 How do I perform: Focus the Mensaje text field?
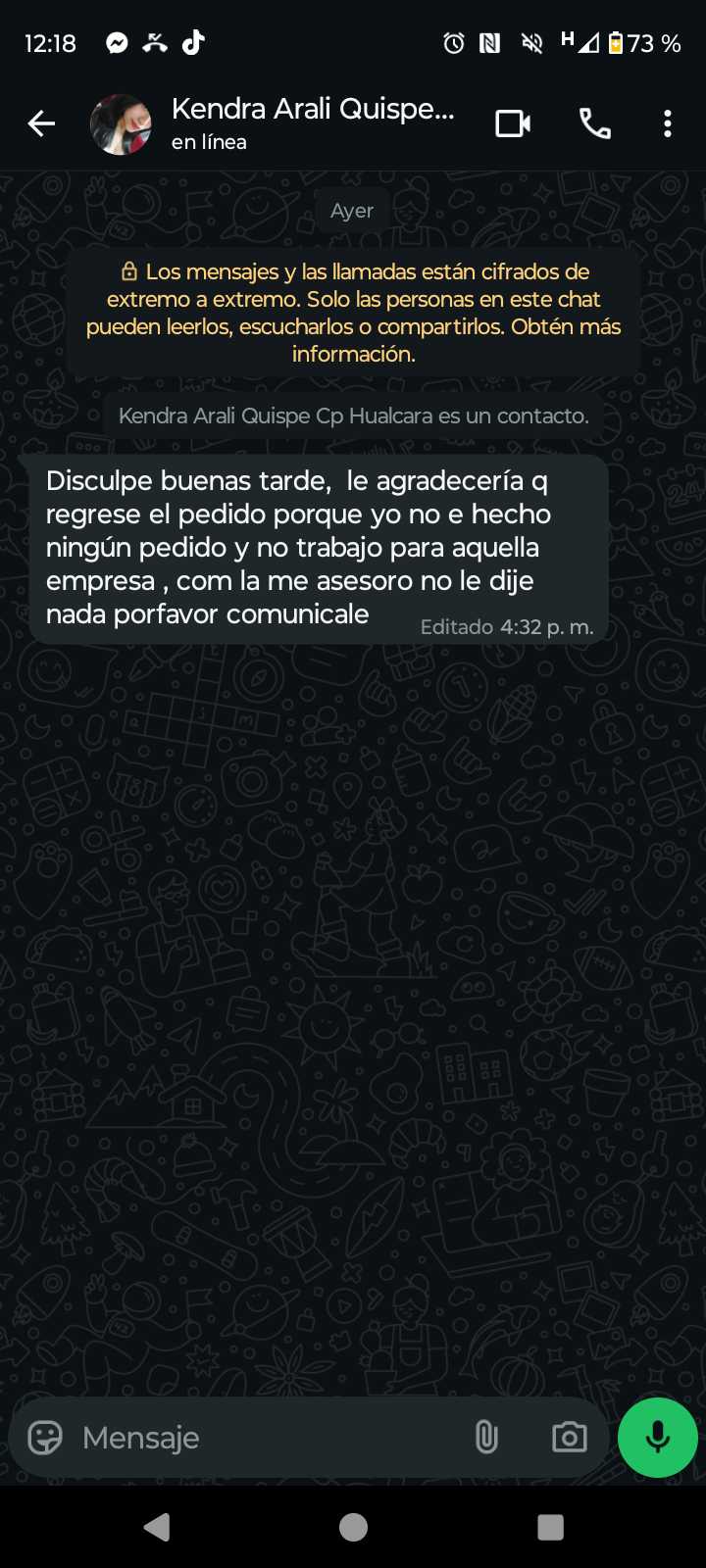click(265, 1438)
